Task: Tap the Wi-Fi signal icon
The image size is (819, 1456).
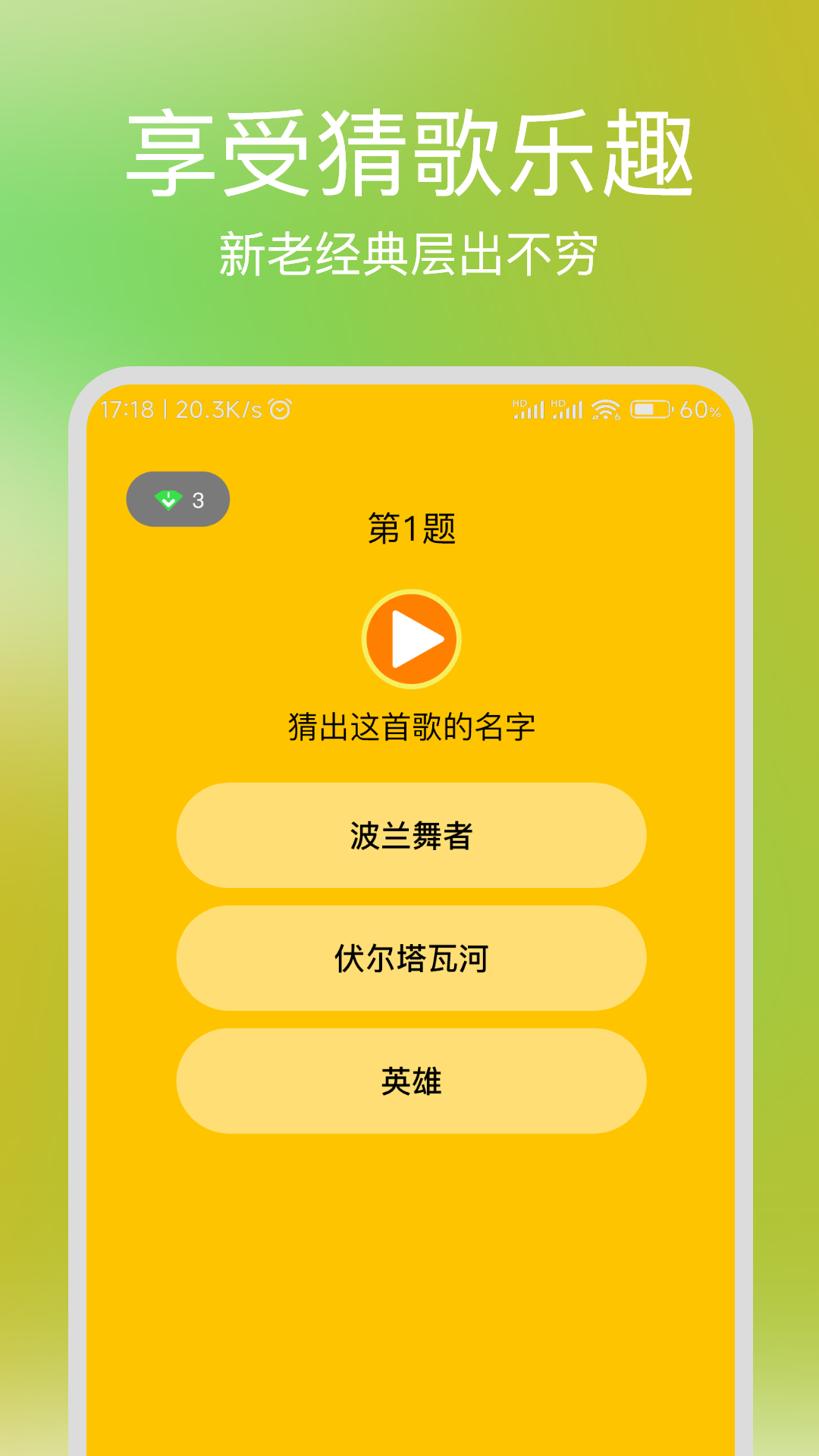Action: (604, 409)
